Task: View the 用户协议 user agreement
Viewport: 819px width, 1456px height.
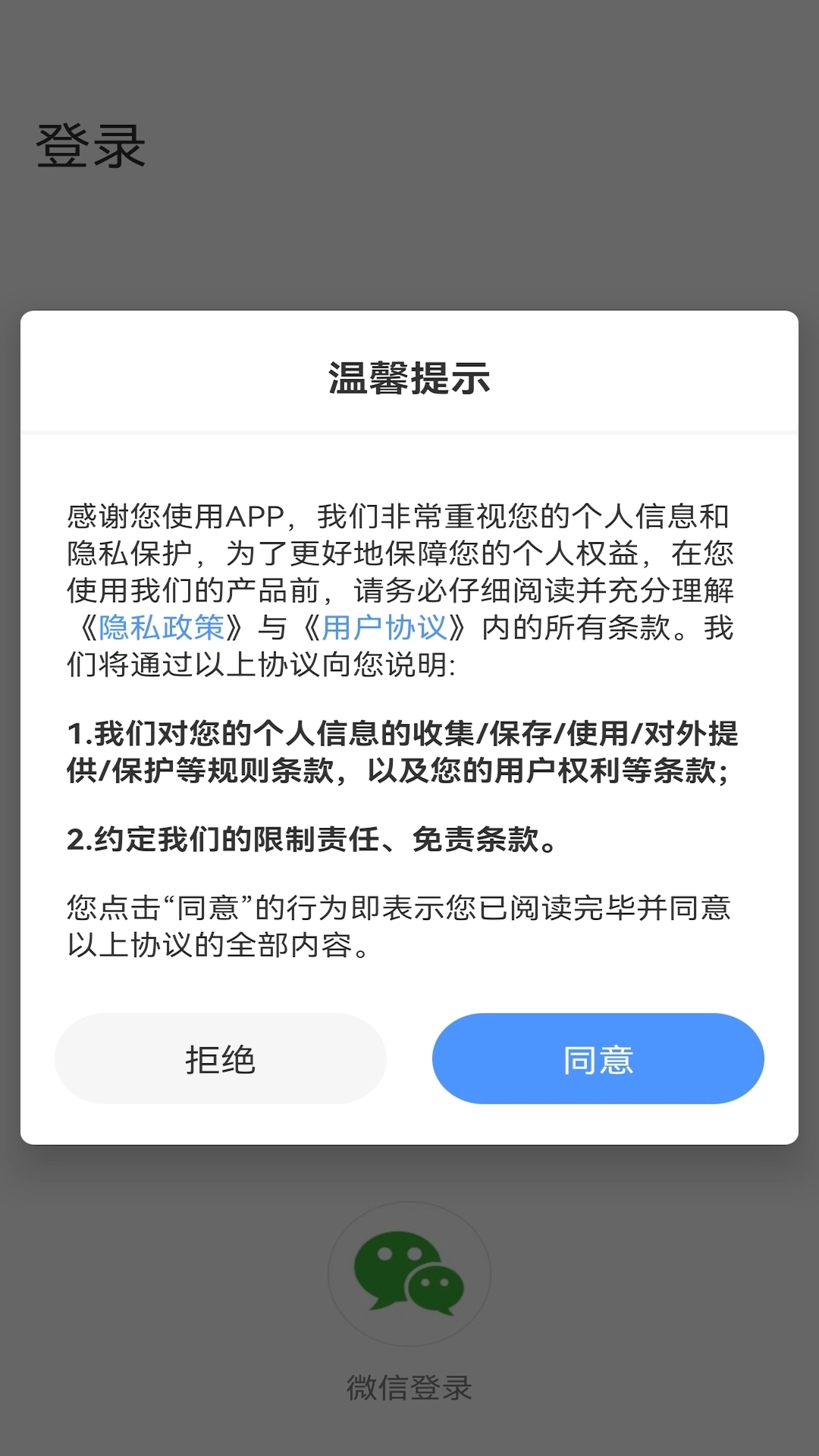Action: (388, 628)
